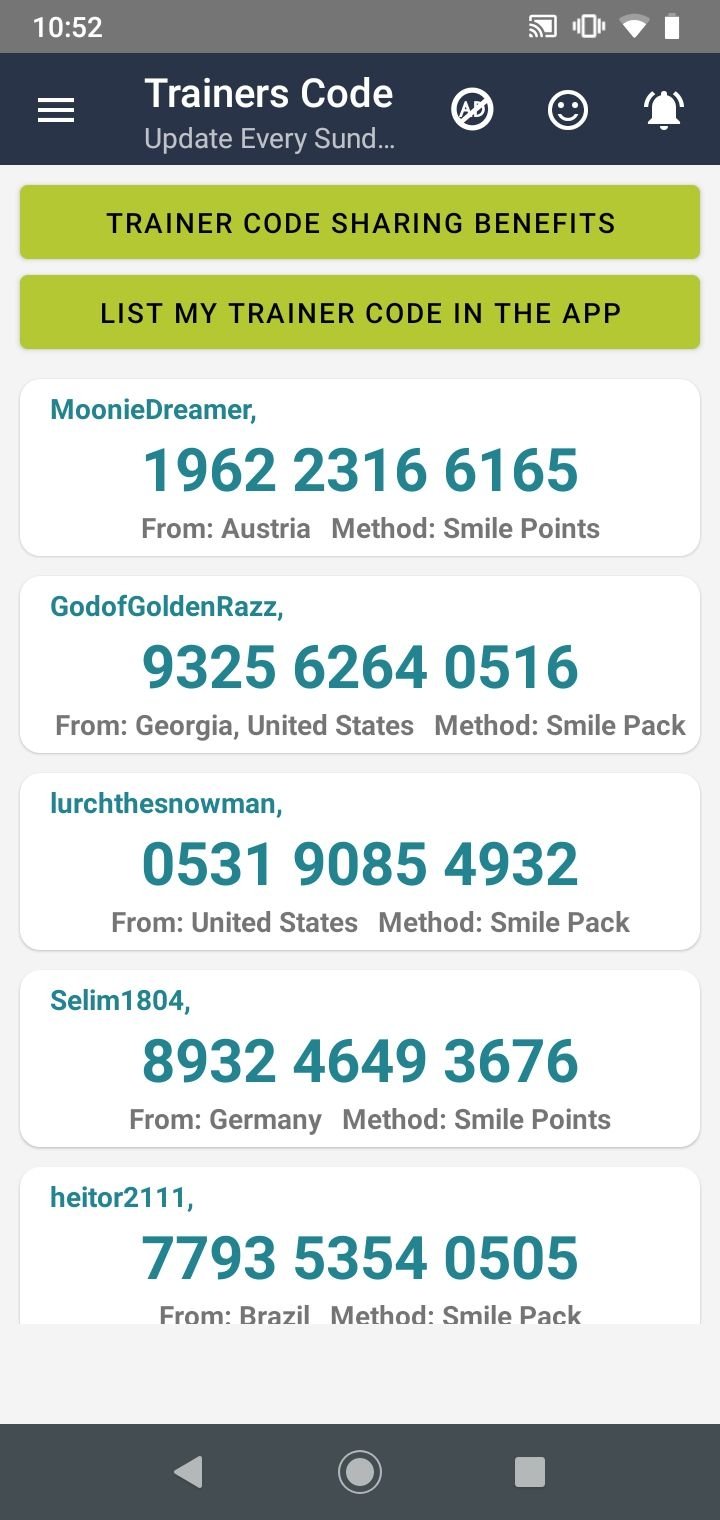Select List My Trainer Code in the App
Screen dimensions: 720x1520
(360, 312)
